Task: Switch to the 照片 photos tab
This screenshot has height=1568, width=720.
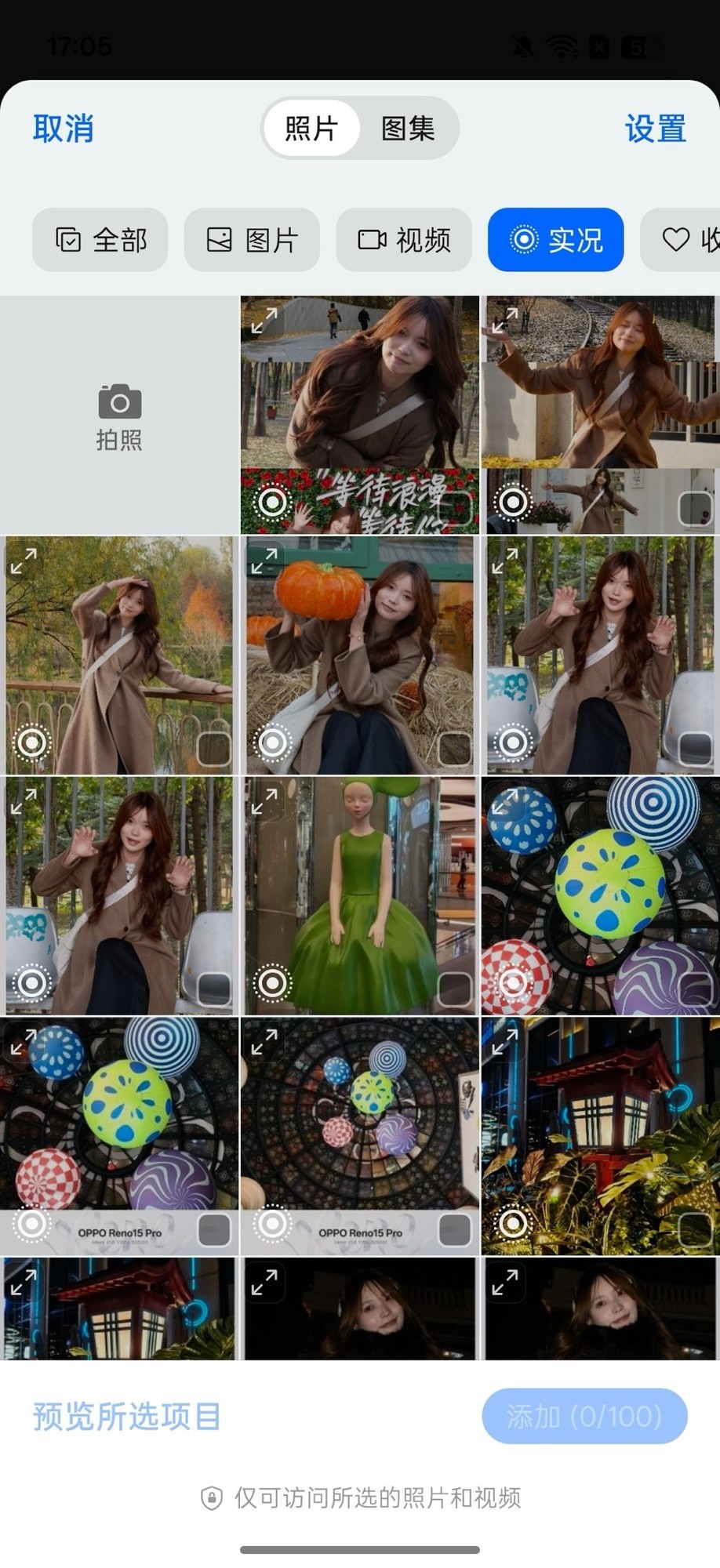Action: tap(311, 129)
